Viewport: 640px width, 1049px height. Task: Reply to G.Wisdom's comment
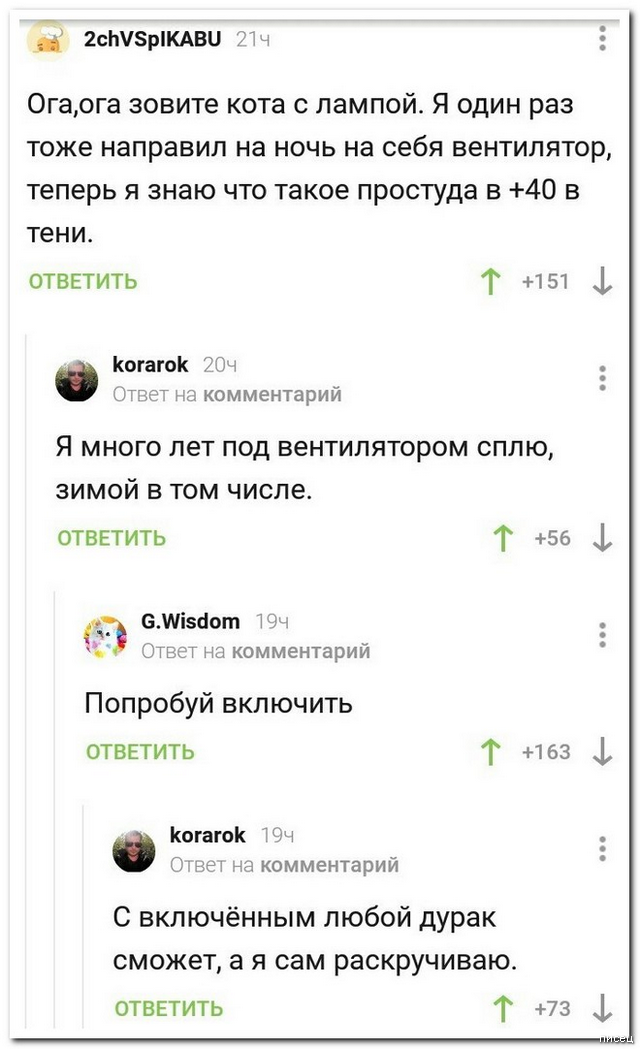[140, 752]
